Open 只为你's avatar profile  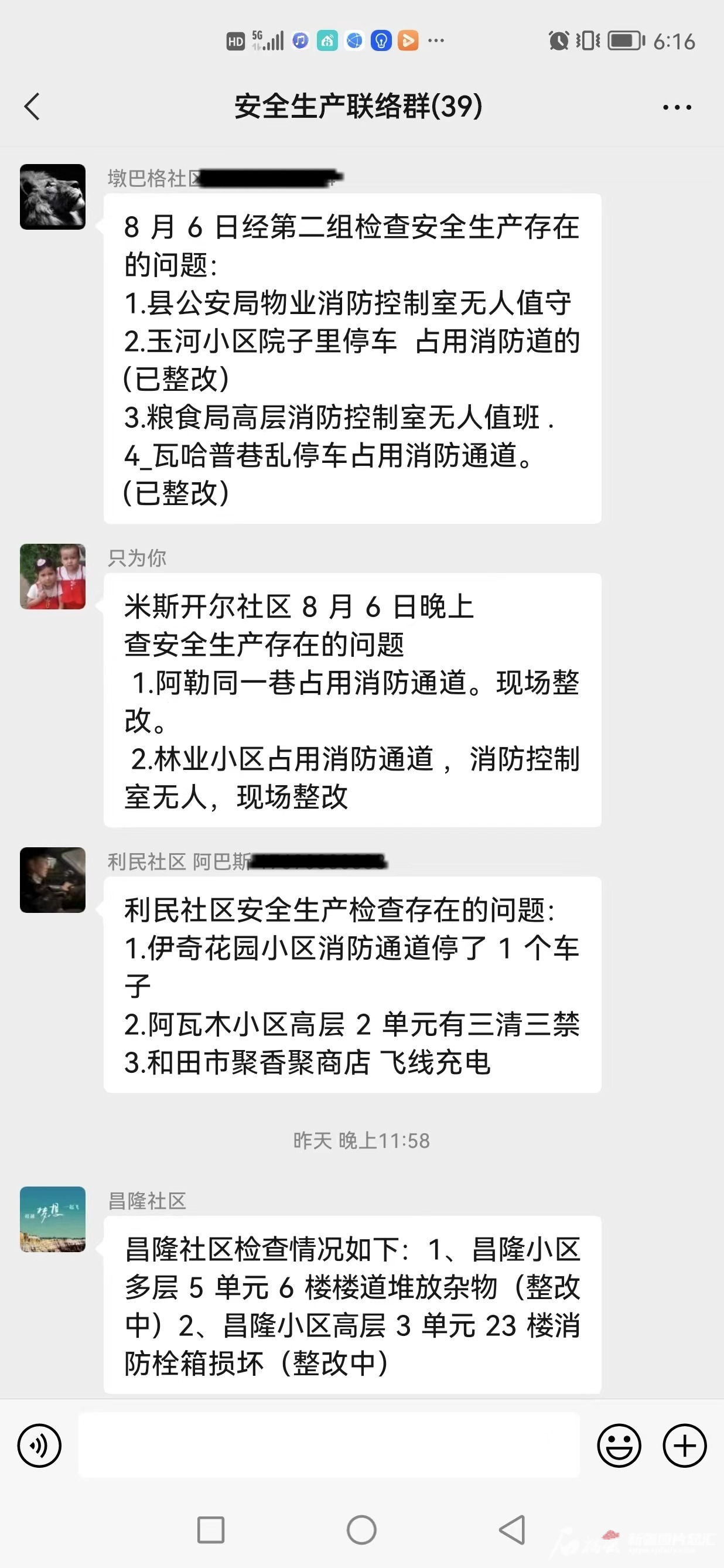click(x=53, y=577)
